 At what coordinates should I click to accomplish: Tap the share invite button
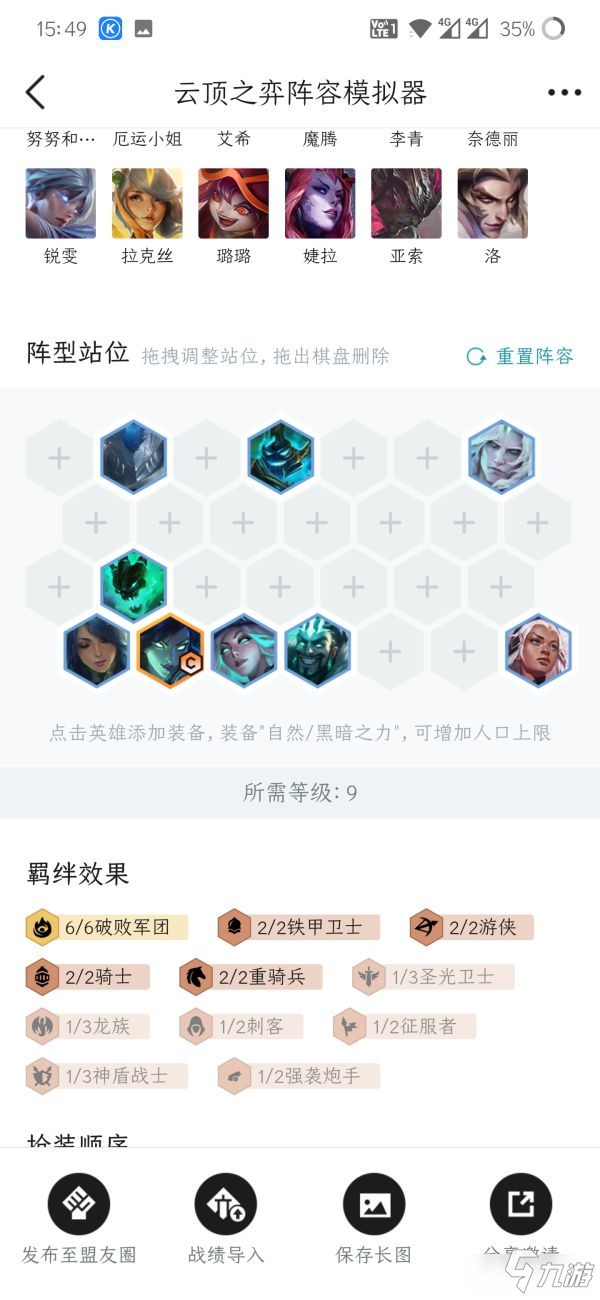(x=520, y=1218)
